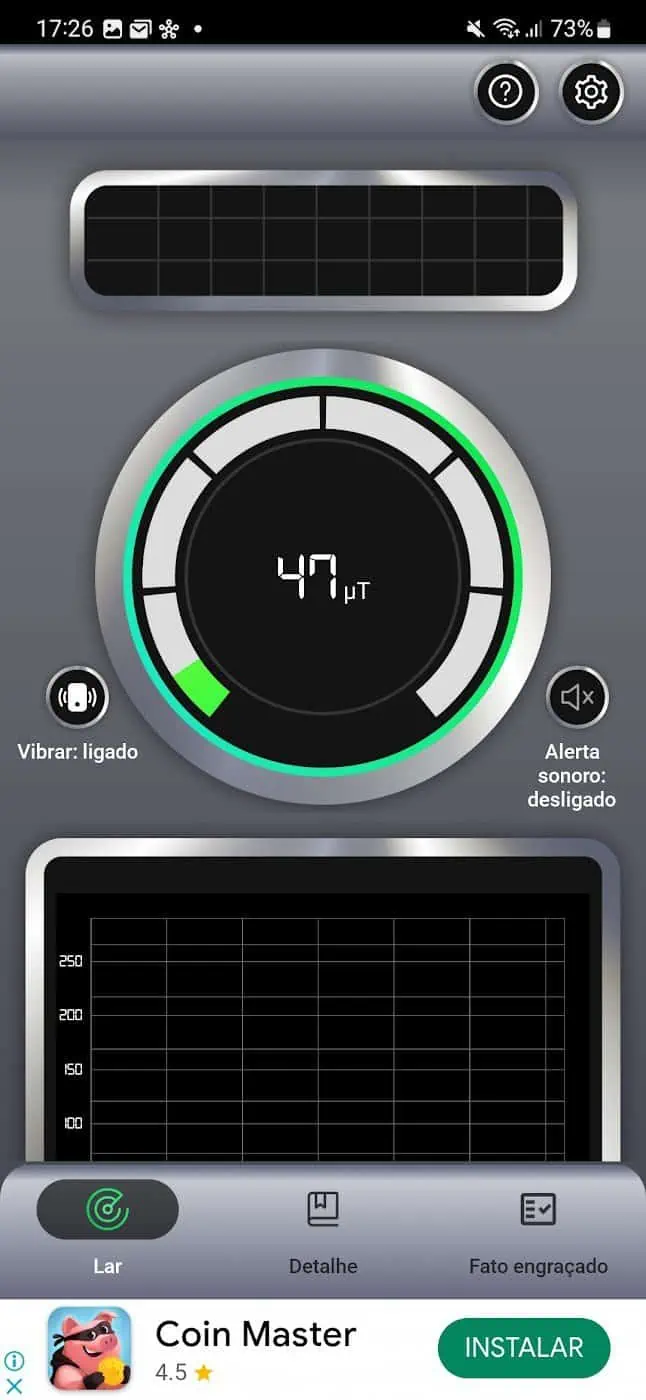
Task: Tap INSTALAR on the Coin Master ad
Action: [523, 1347]
